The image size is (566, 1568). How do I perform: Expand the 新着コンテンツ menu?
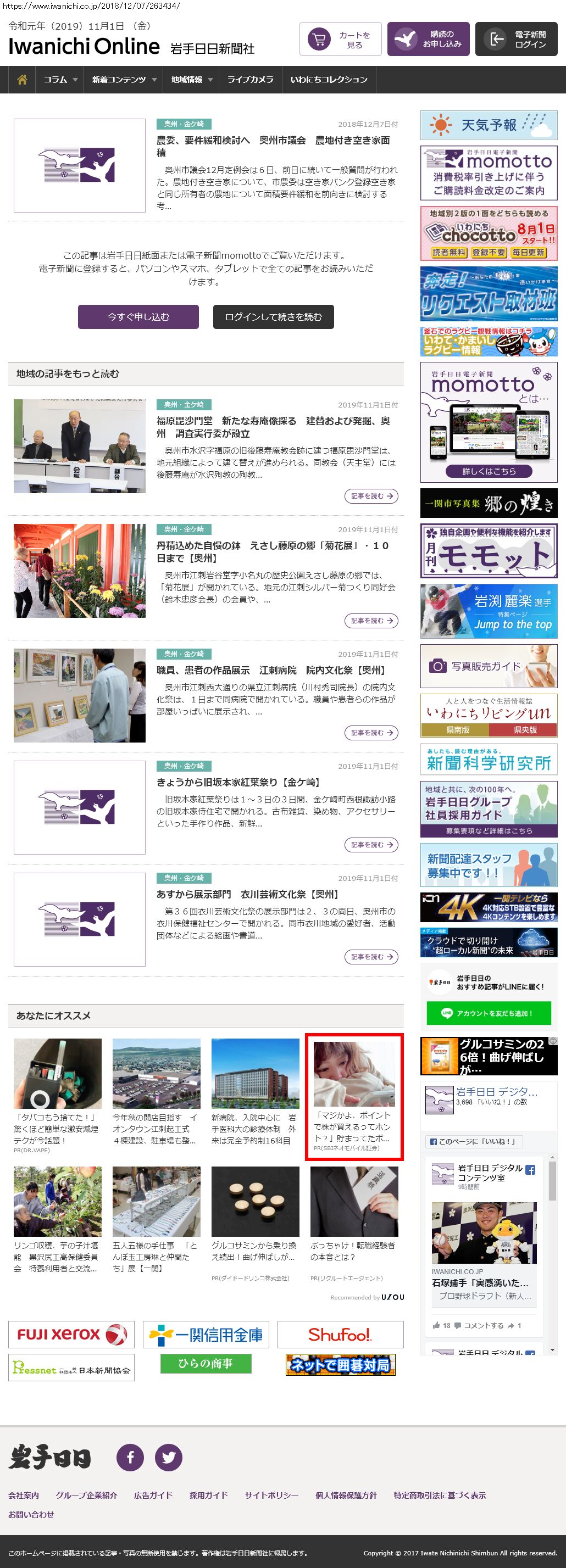(x=124, y=80)
